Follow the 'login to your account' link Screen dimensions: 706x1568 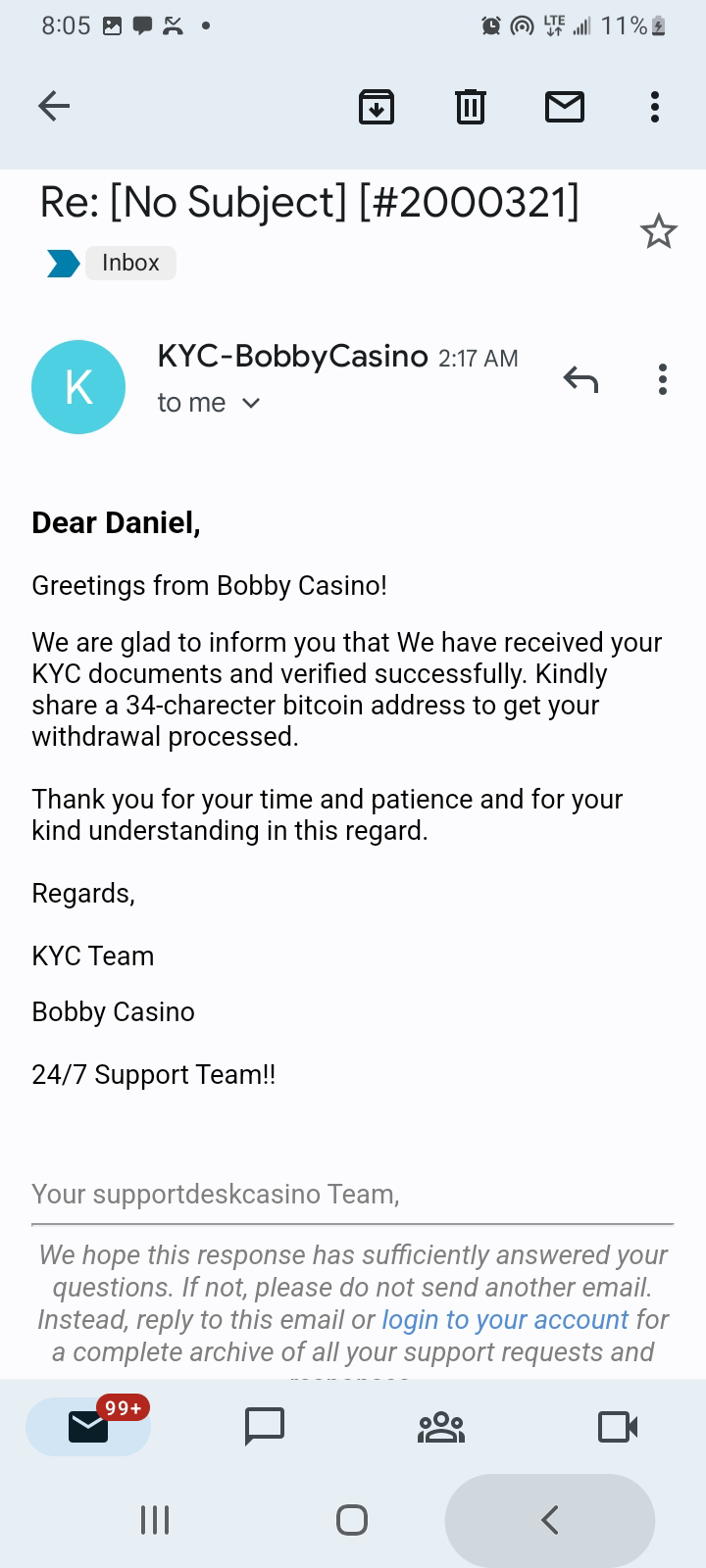coord(505,1320)
